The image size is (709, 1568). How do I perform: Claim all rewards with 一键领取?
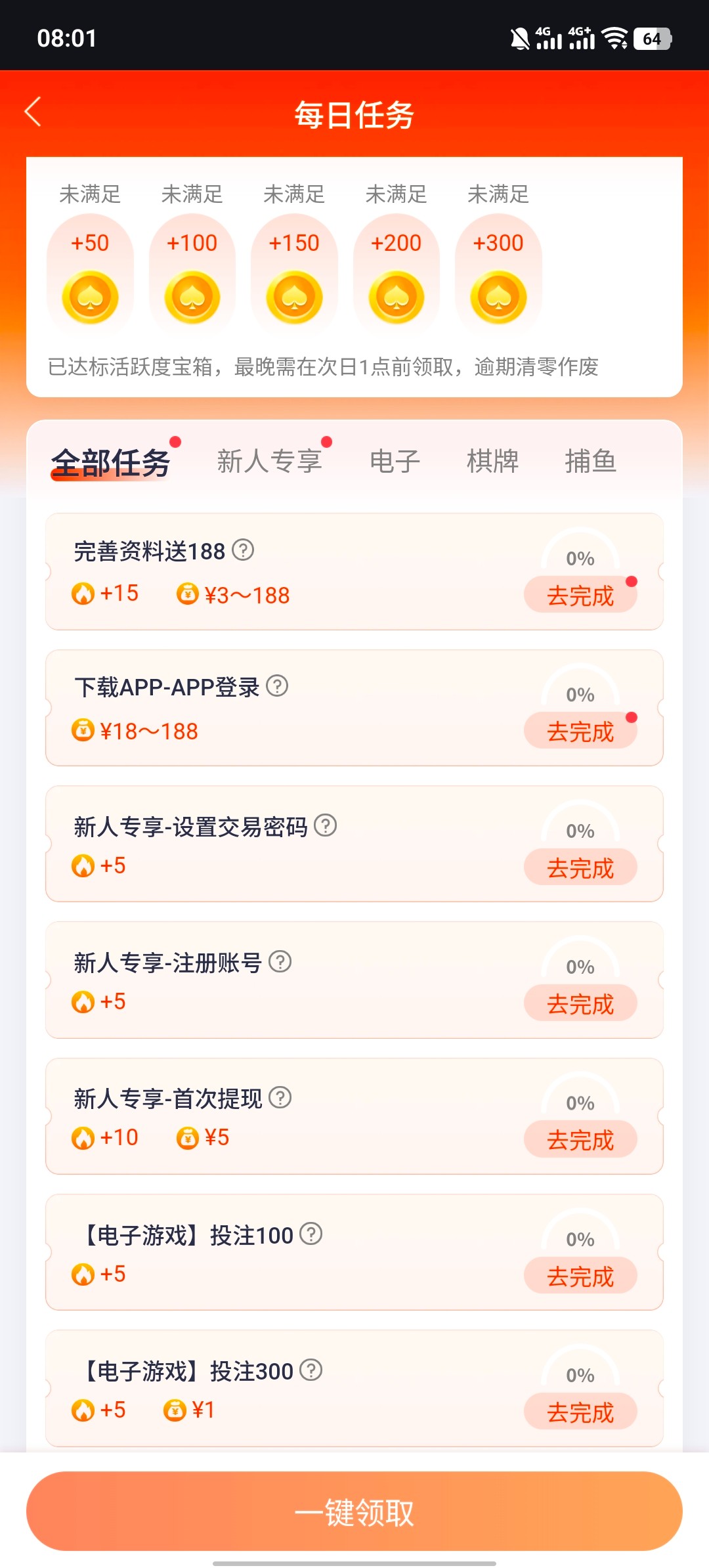pos(354,1512)
